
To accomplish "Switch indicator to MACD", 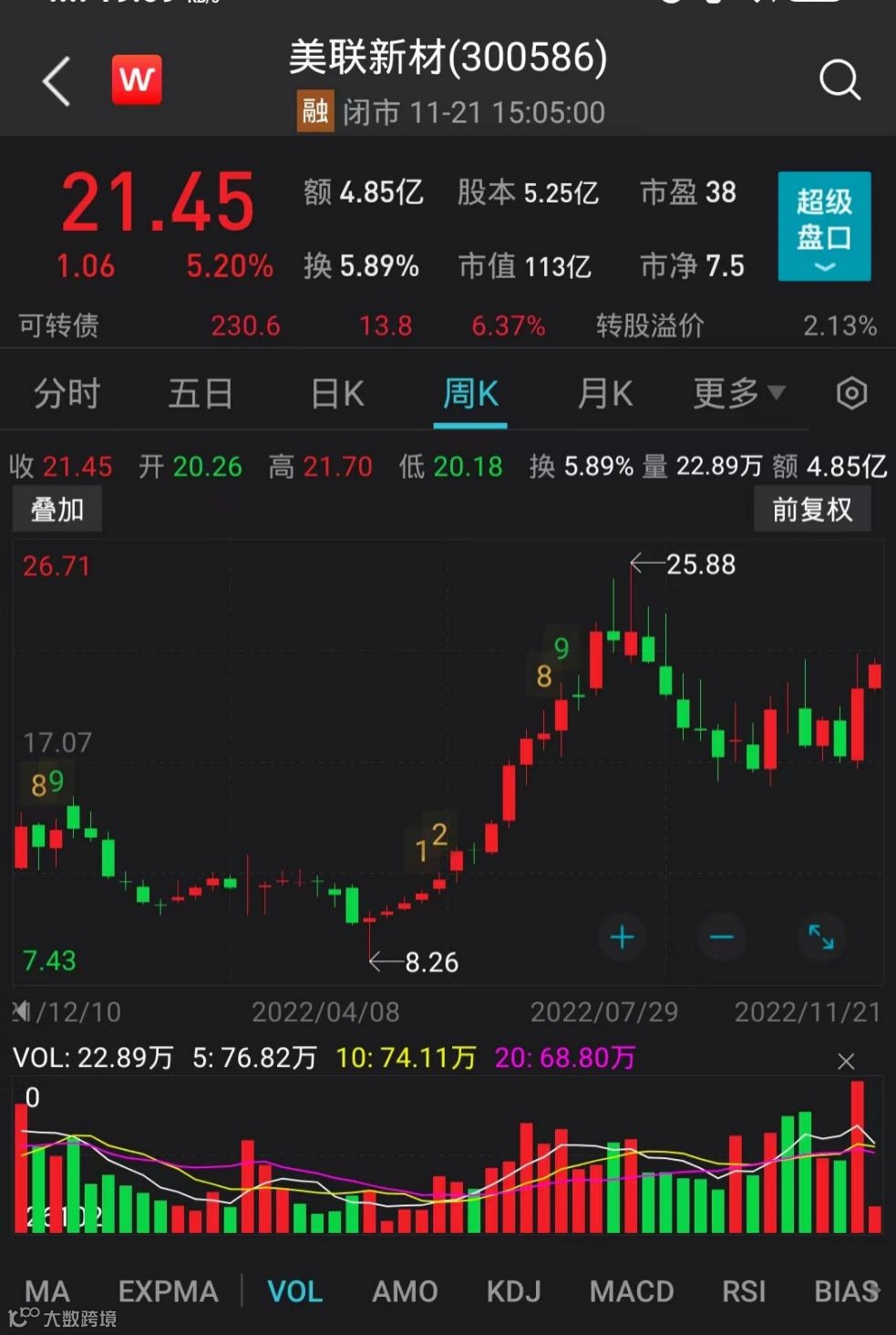I will click(631, 1291).
